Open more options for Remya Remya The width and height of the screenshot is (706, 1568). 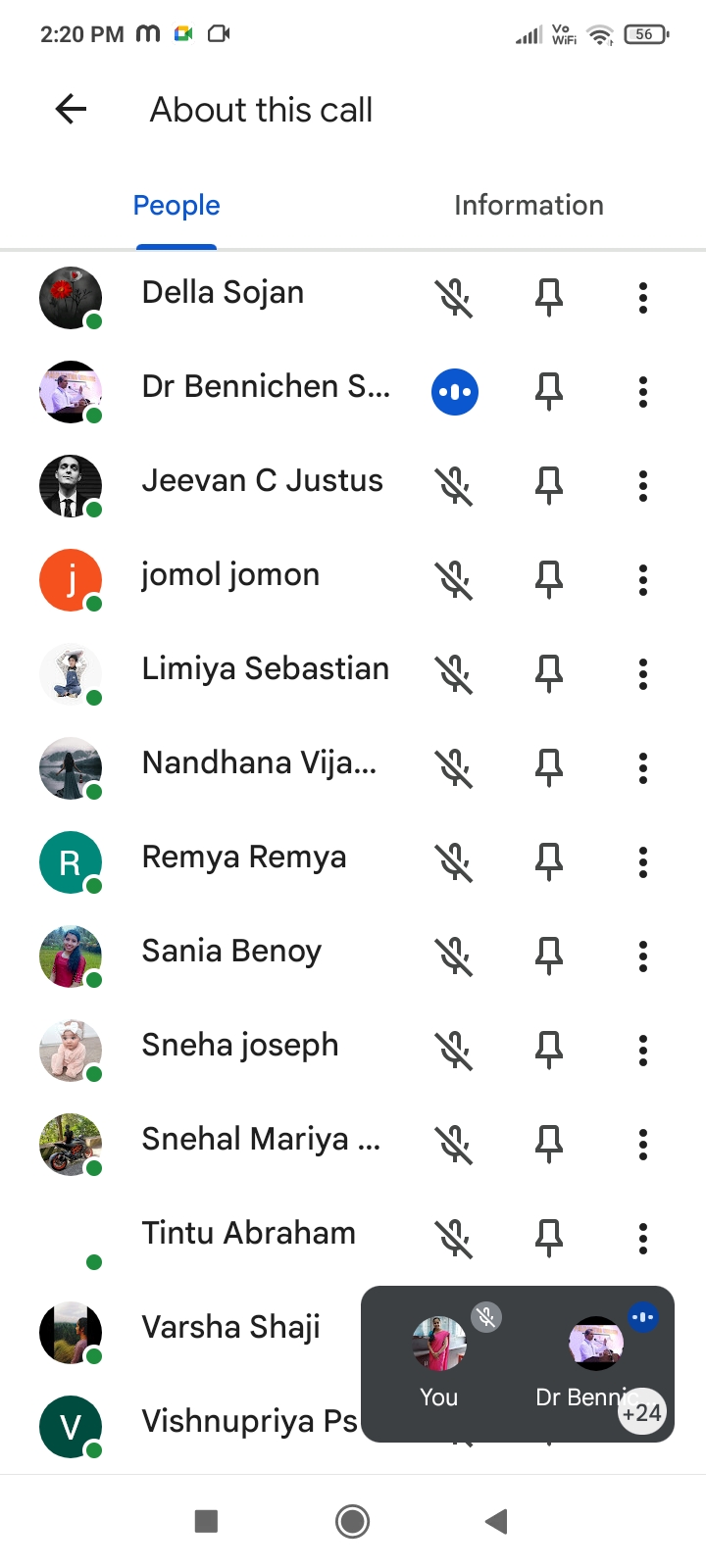click(643, 862)
